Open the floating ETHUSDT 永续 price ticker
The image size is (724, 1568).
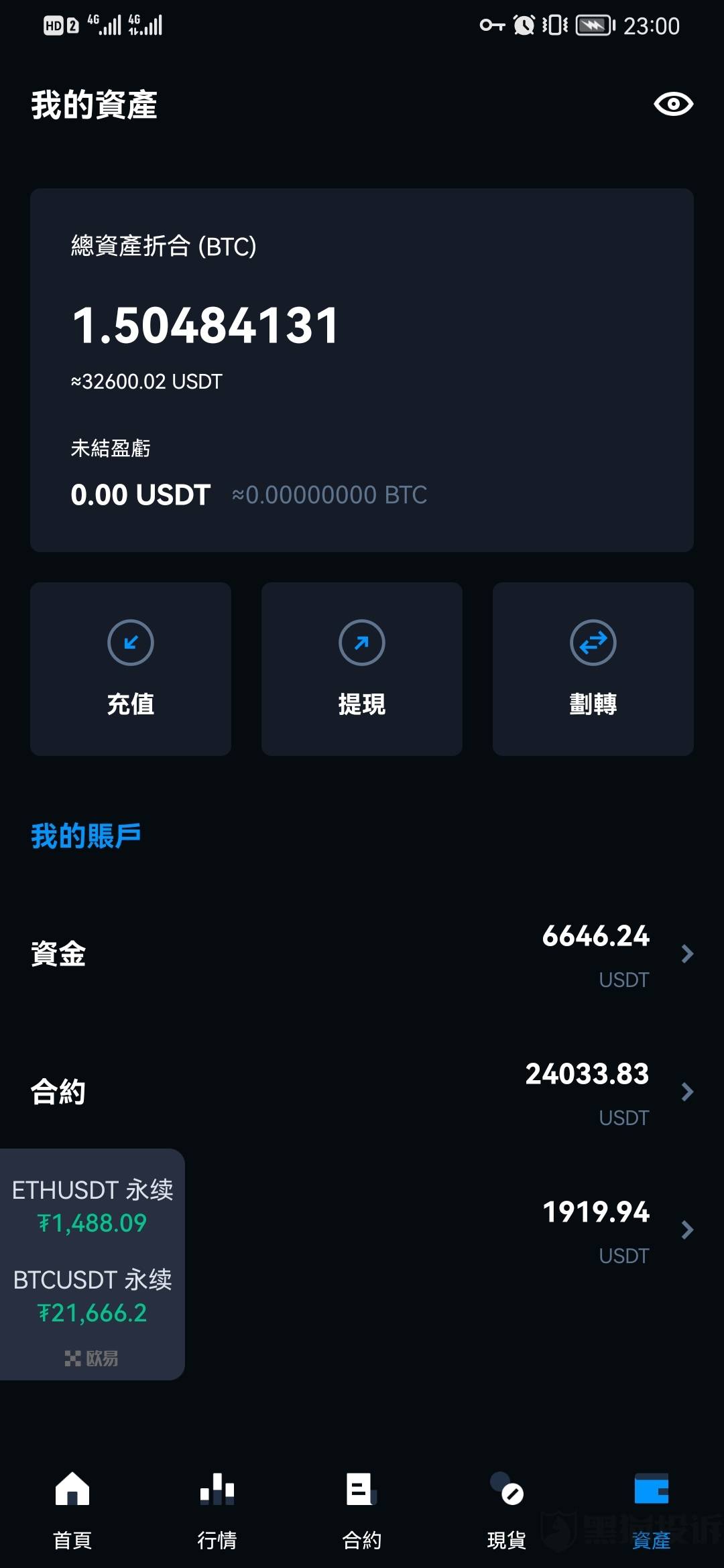pos(93,1206)
